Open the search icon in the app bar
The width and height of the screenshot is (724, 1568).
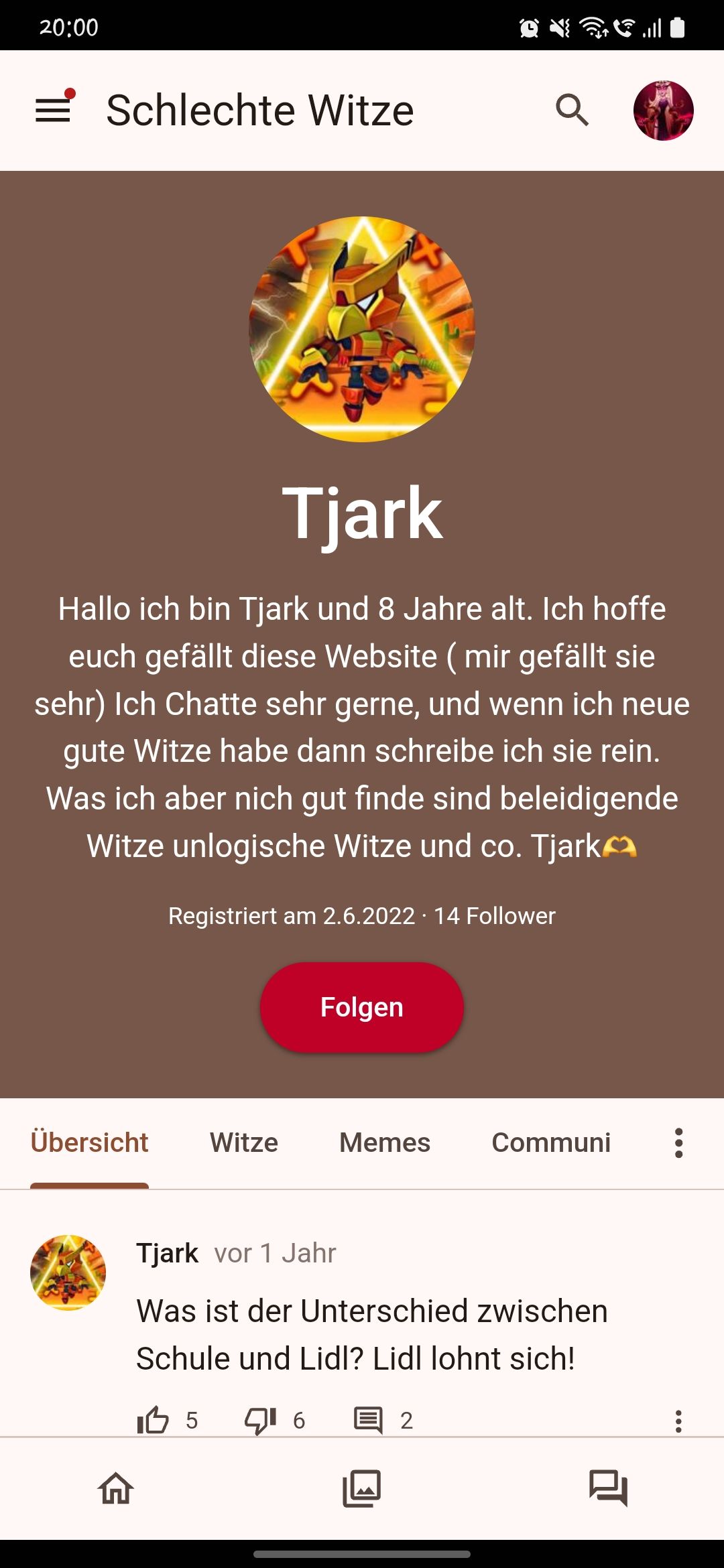[x=572, y=111]
